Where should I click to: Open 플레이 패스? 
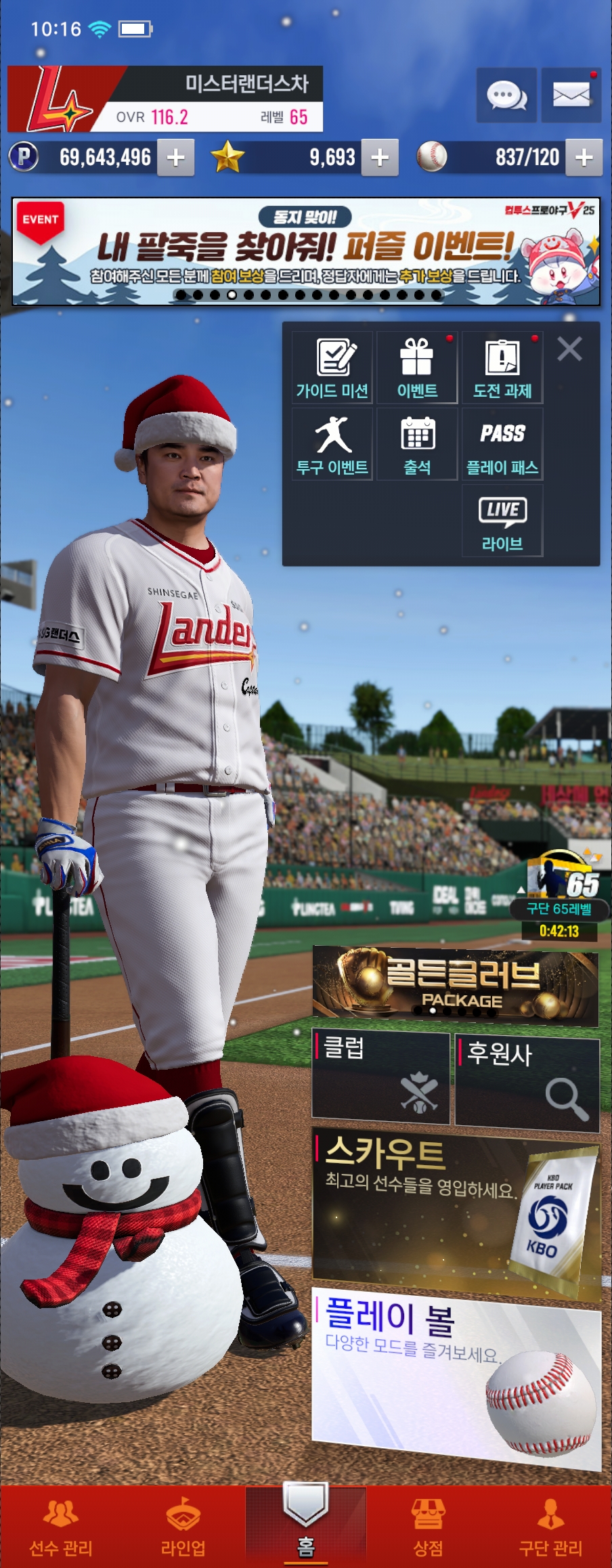(x=502, y=444)
